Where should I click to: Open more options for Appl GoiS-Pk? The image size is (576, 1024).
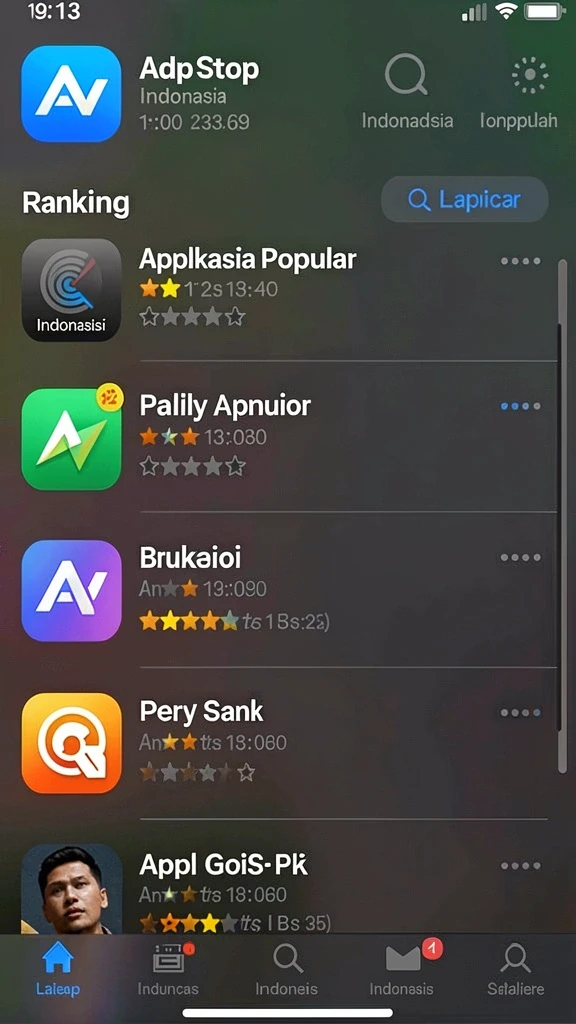520,866
